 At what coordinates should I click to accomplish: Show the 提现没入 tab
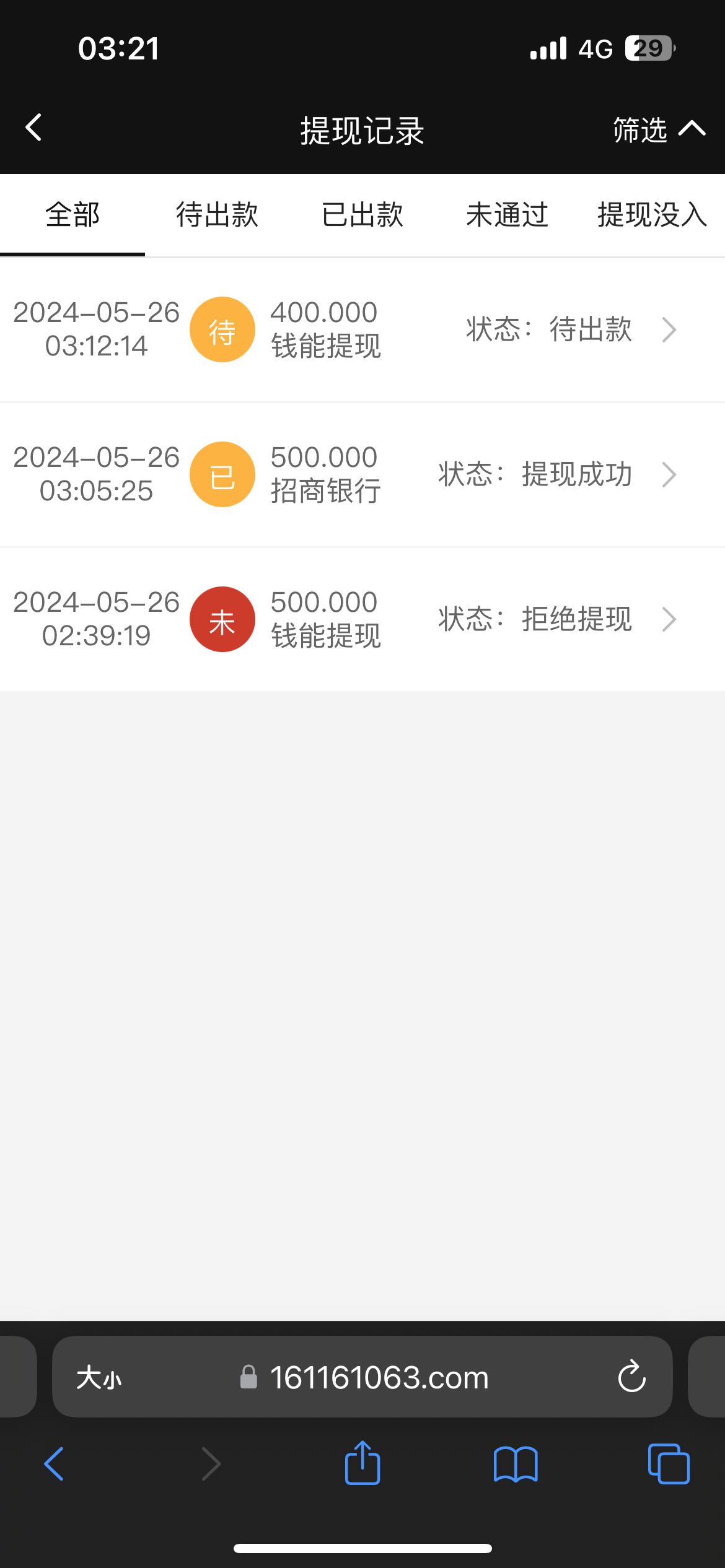tap(652, 216)
